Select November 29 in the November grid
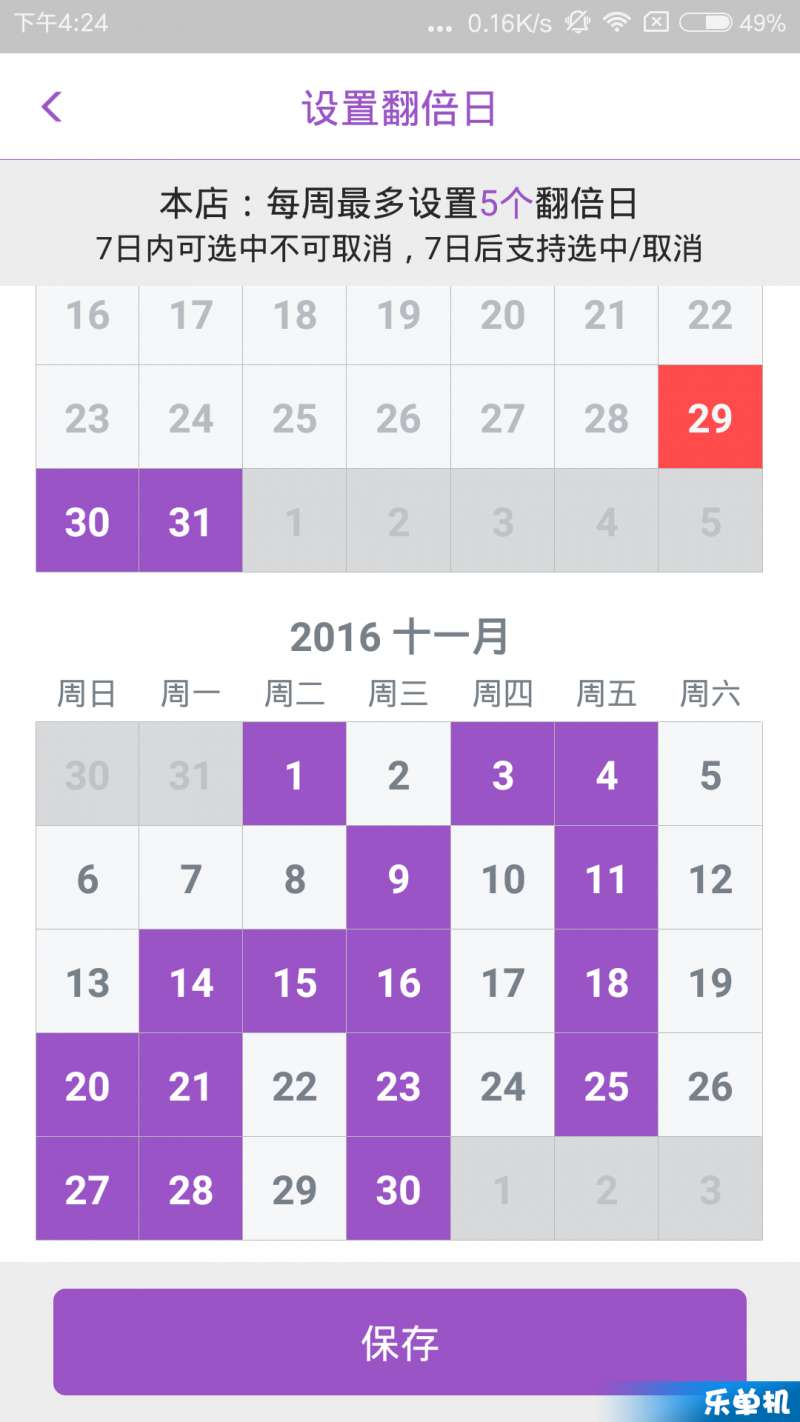This screenshot has width=800, height=1422. pyautogui.click(x=295, y=1189)
